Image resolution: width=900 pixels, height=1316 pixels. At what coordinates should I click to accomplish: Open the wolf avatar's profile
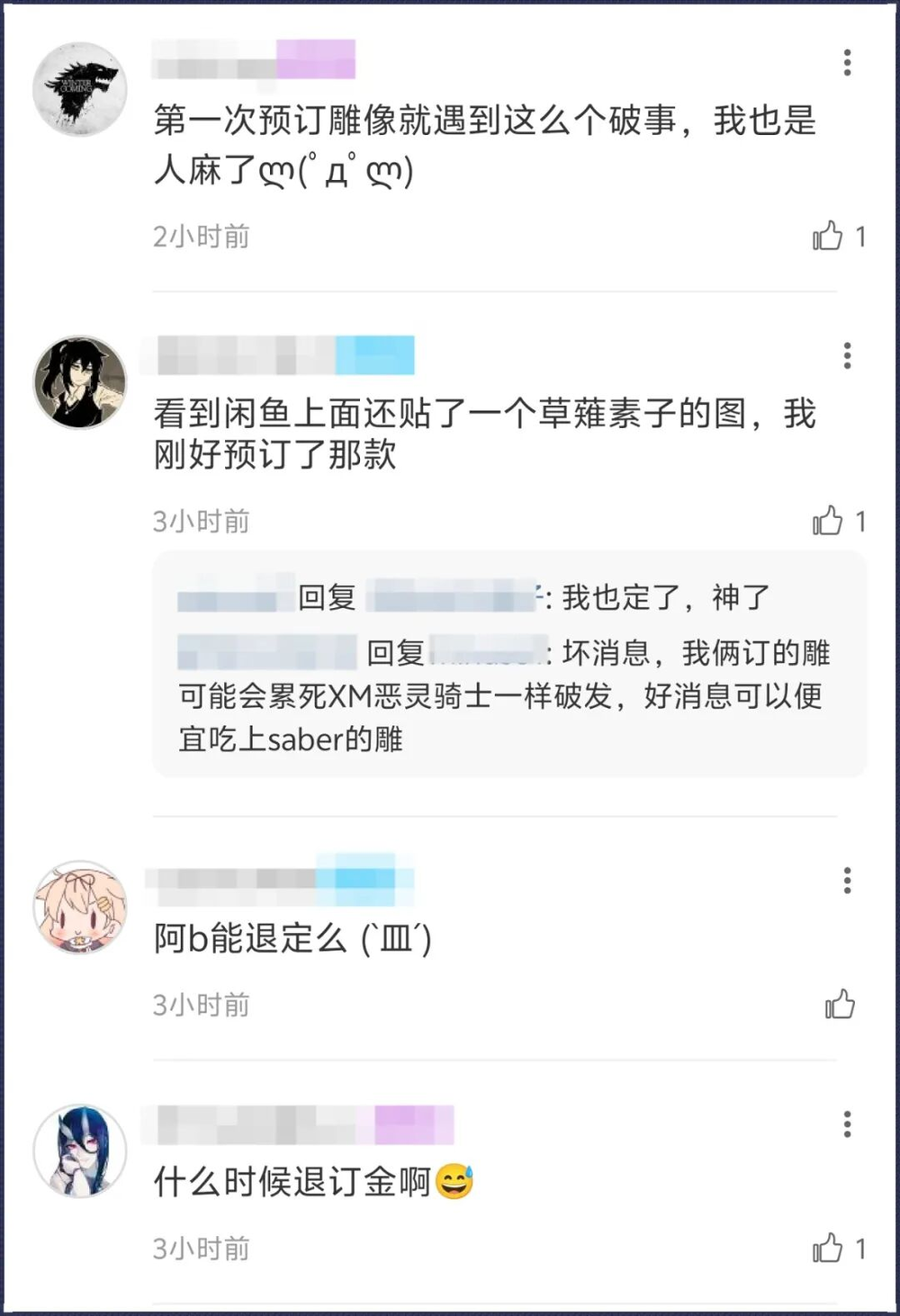(79, 89)
